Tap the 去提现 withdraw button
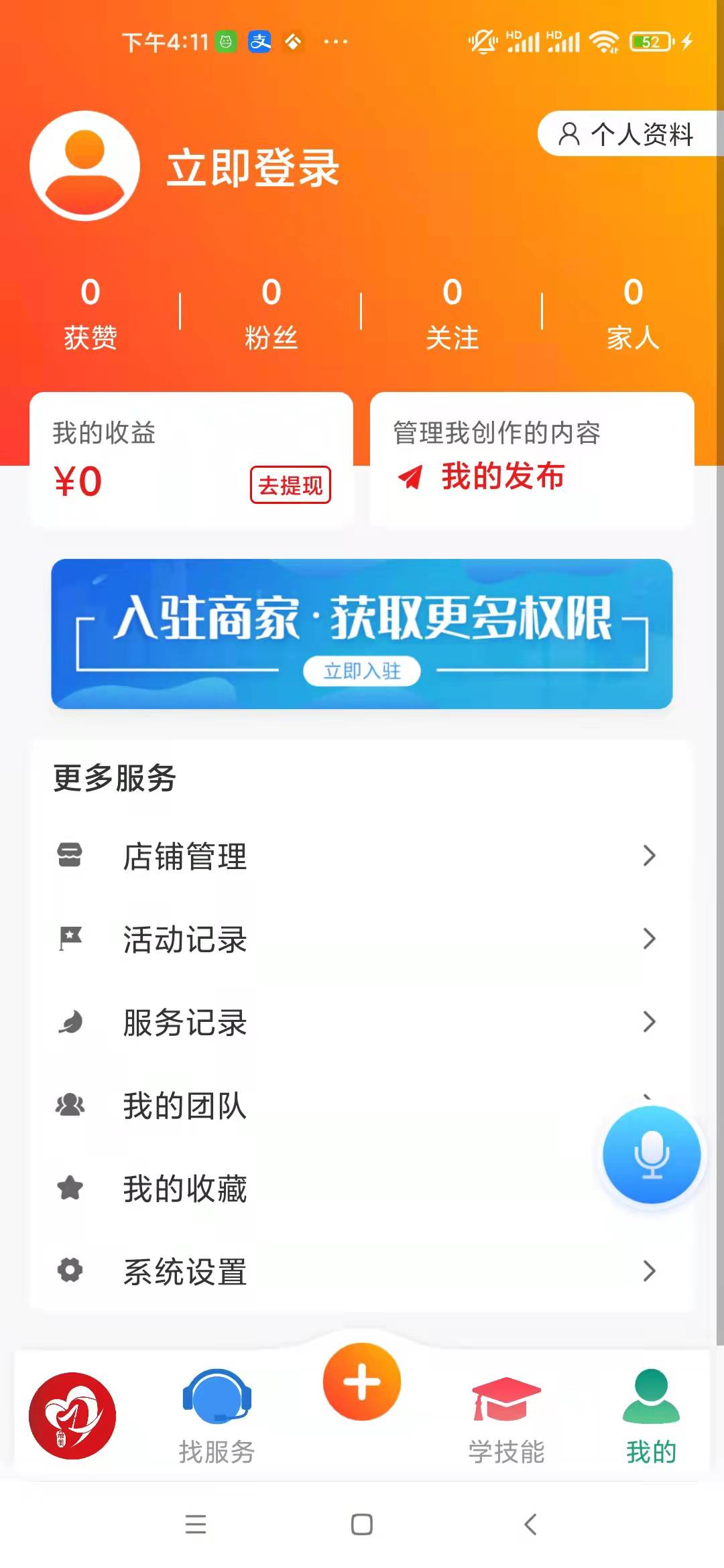Viewport: 724px width, 1568px height. [290, 484]
